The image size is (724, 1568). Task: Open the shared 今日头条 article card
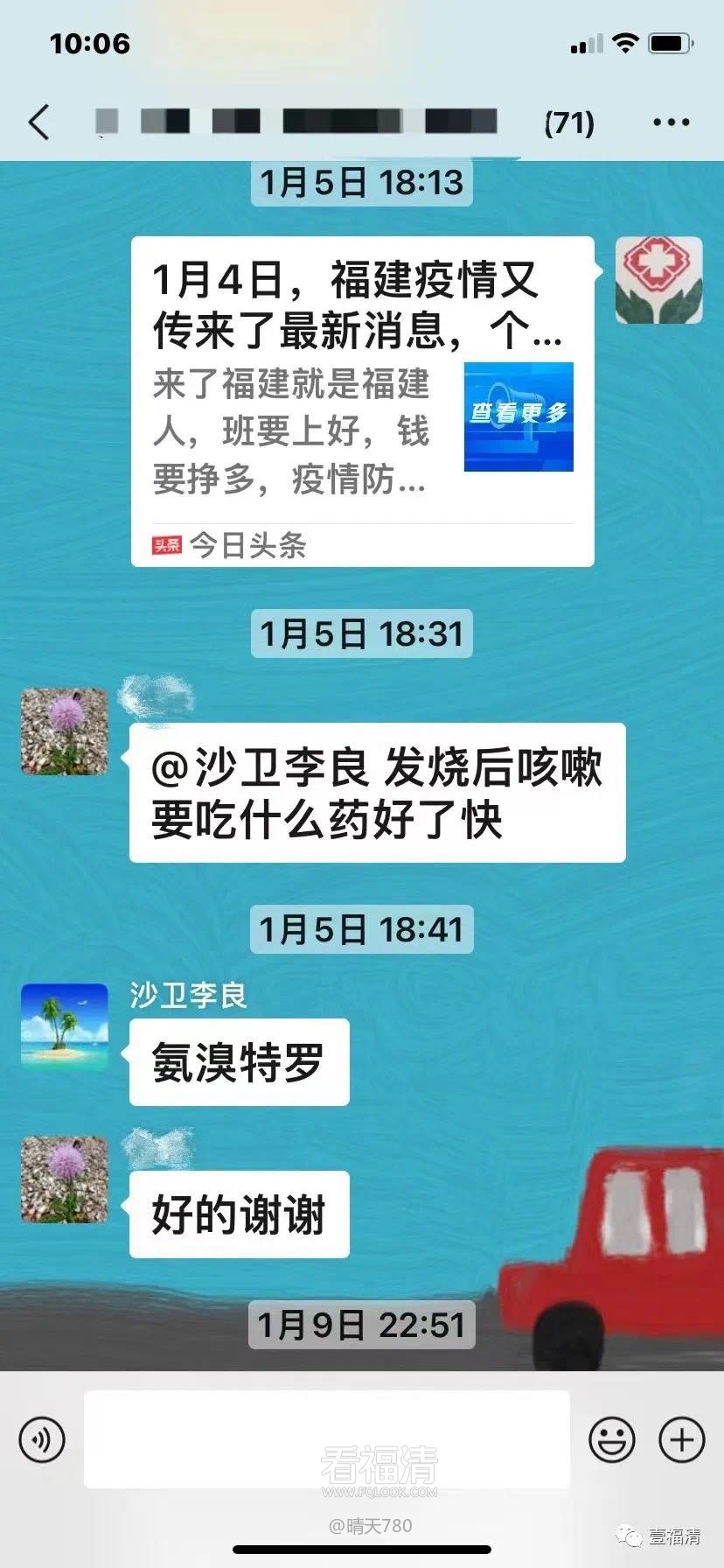tap(362, 401)
